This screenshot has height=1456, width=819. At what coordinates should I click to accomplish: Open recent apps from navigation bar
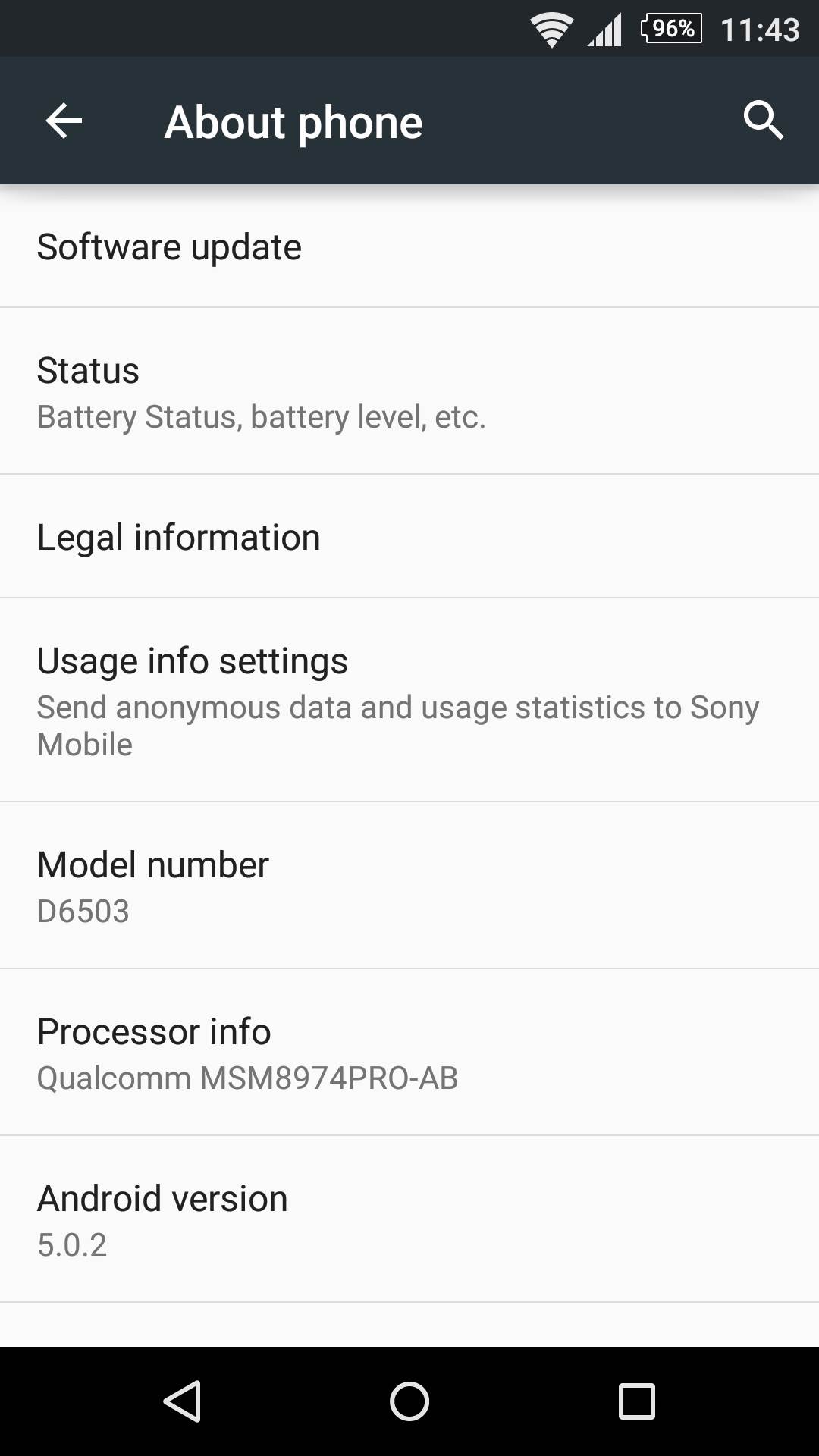(636, 1401)
